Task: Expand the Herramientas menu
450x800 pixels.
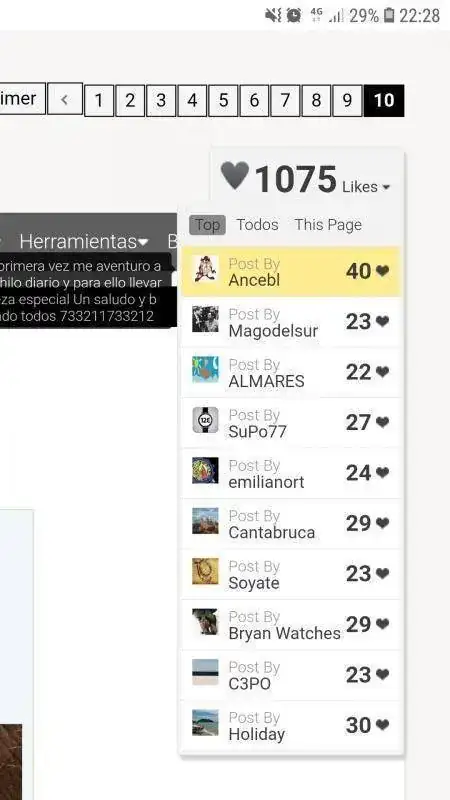Action: [x=84, y=241]
